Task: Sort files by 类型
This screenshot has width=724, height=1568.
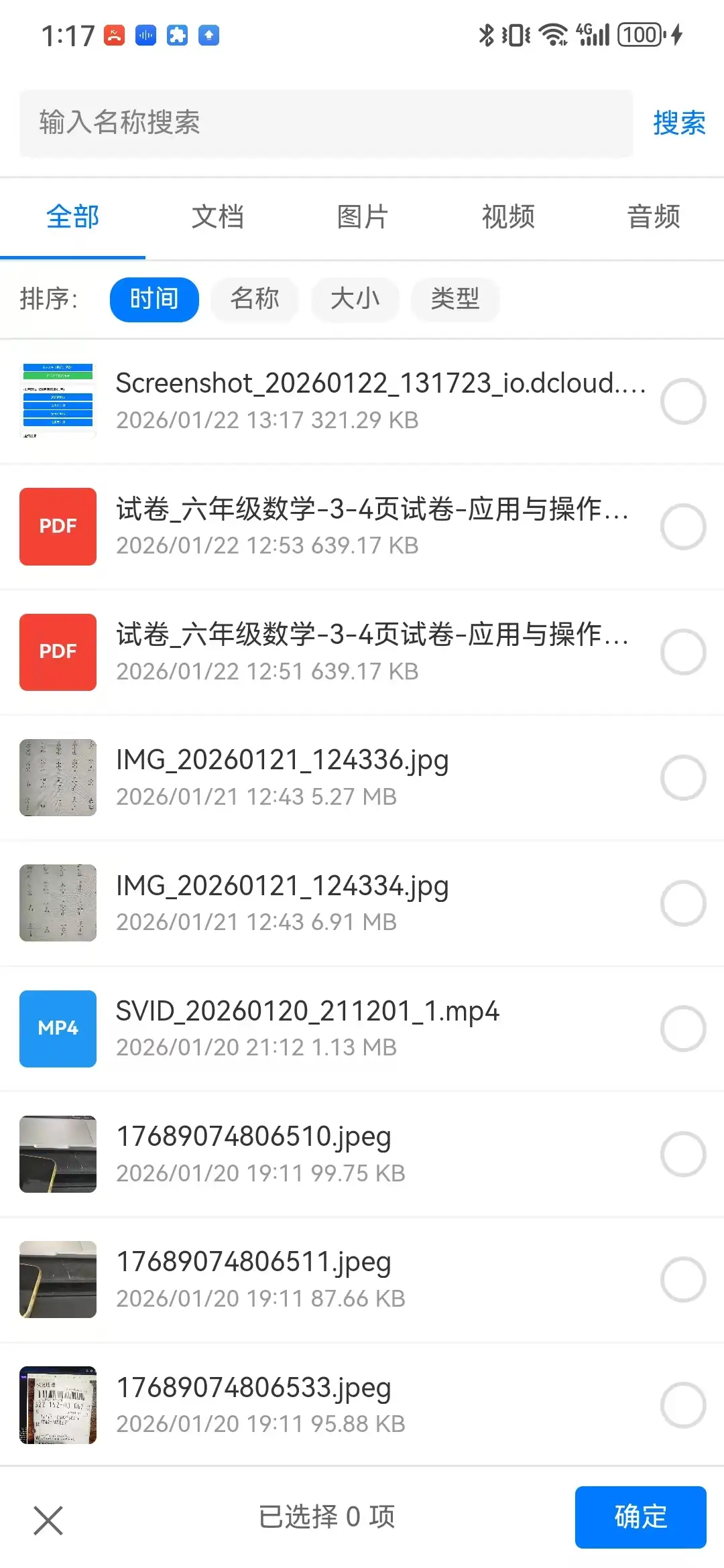Action: (455, 299)
